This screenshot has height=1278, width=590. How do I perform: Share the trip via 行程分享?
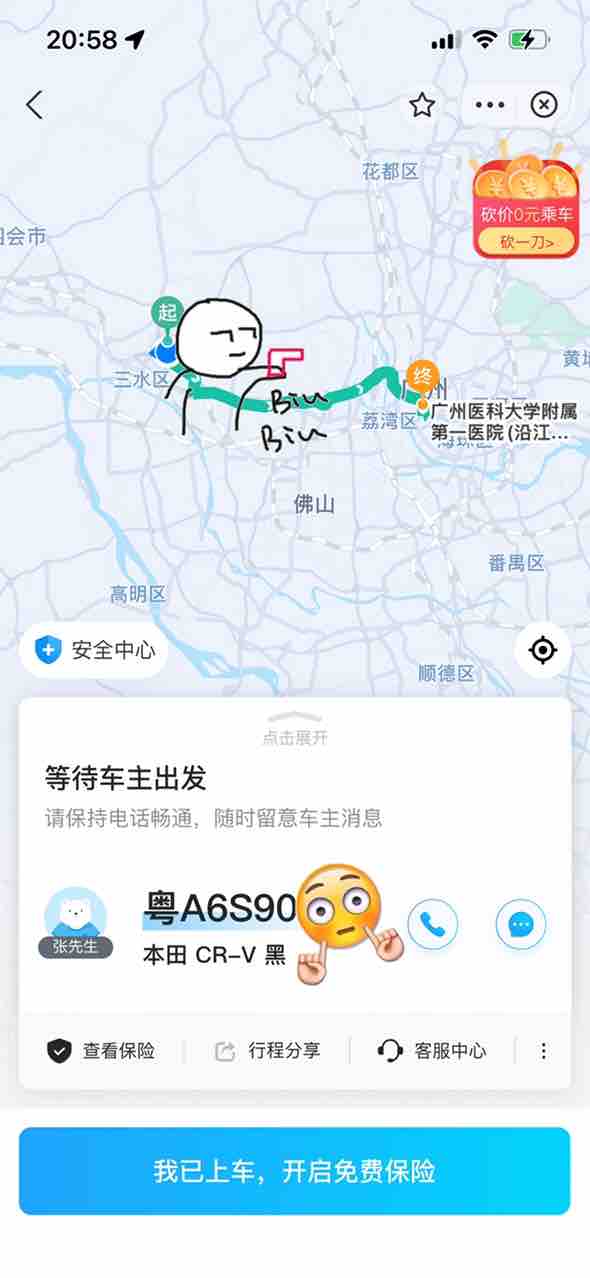click(268, 1051)
